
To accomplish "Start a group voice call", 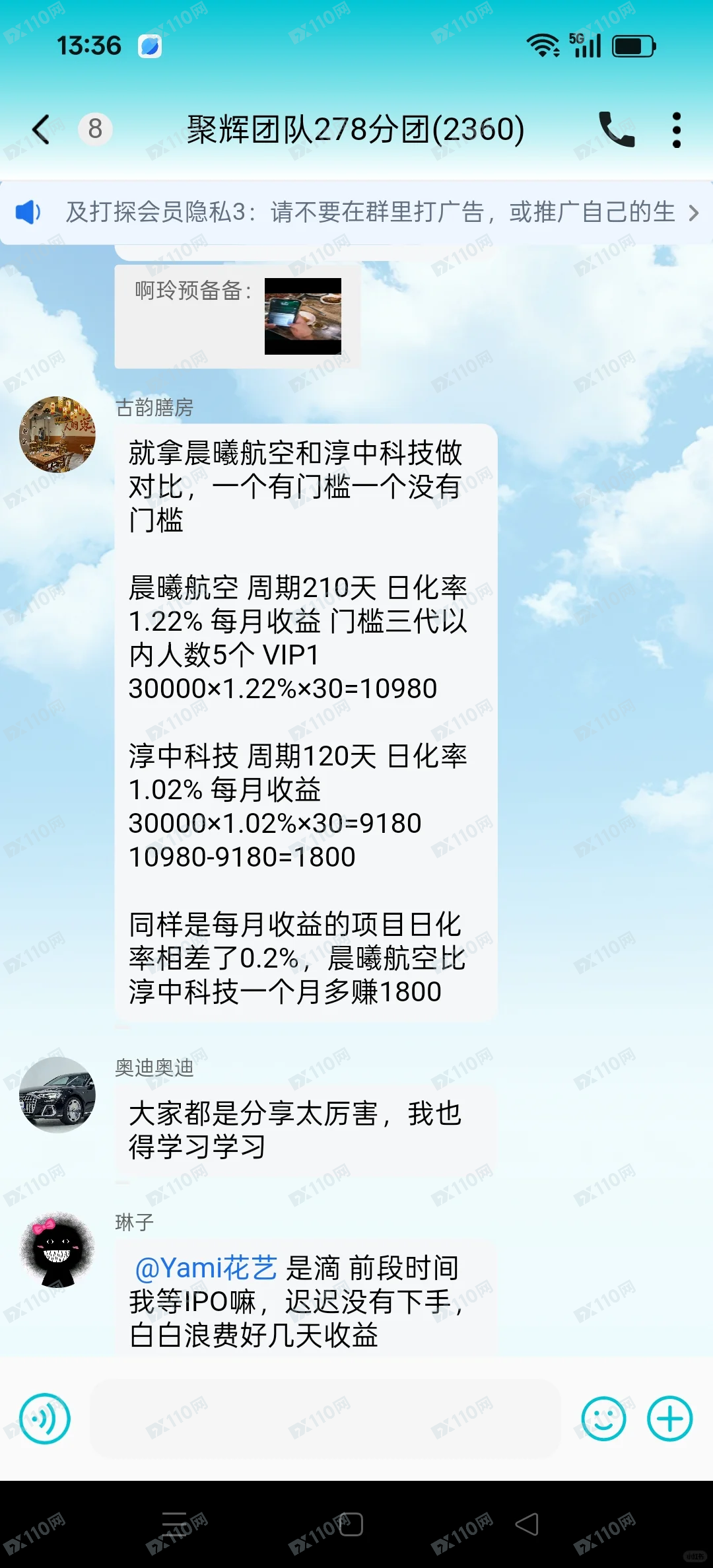I will [x=616, y=129].
